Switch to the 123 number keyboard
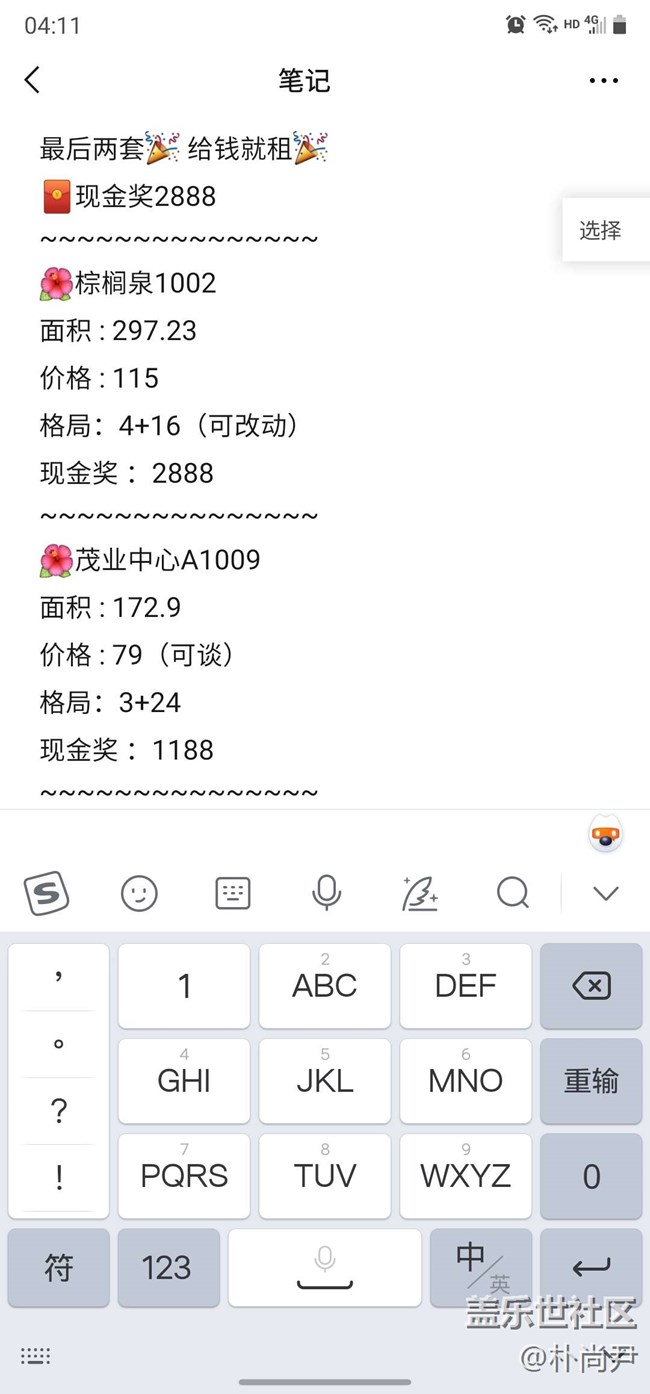Image resolution: width=650 pixels, height=1394 pixels. click(x=167, y=1268)
